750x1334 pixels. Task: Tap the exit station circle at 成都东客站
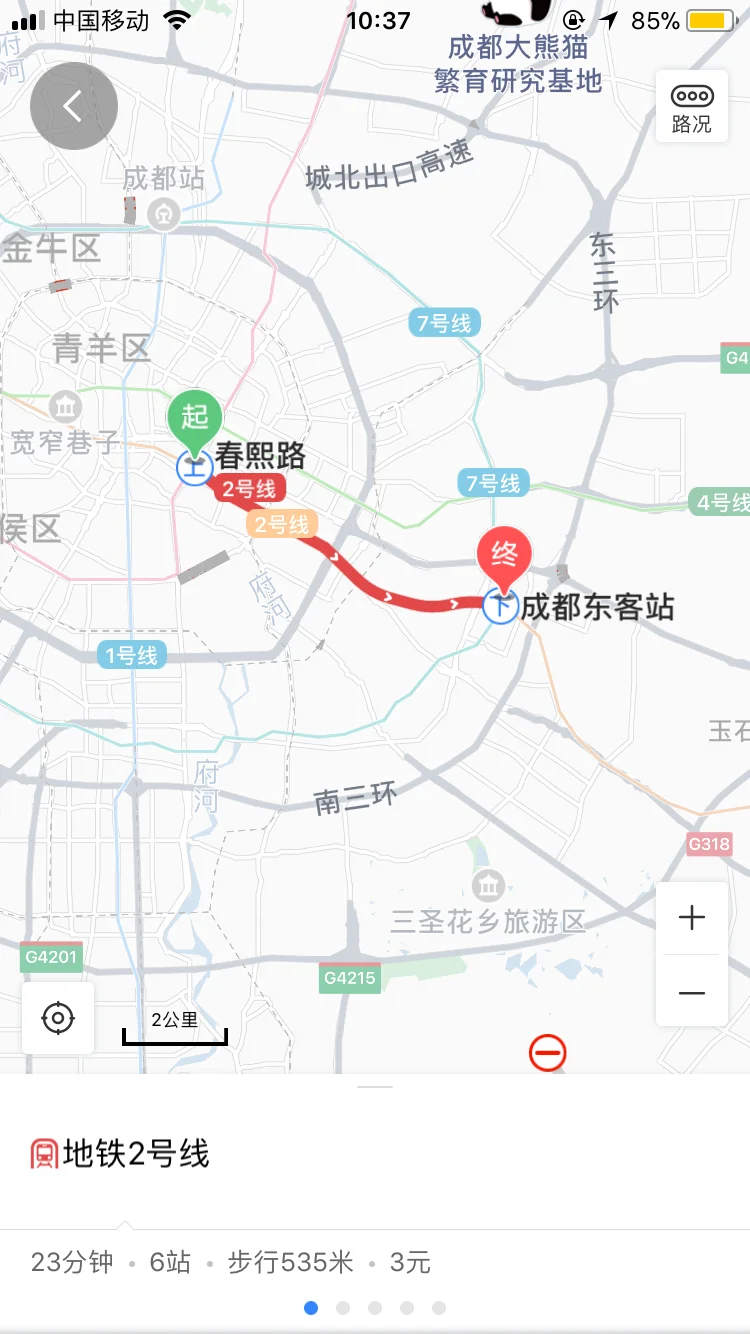pos(500,605)
